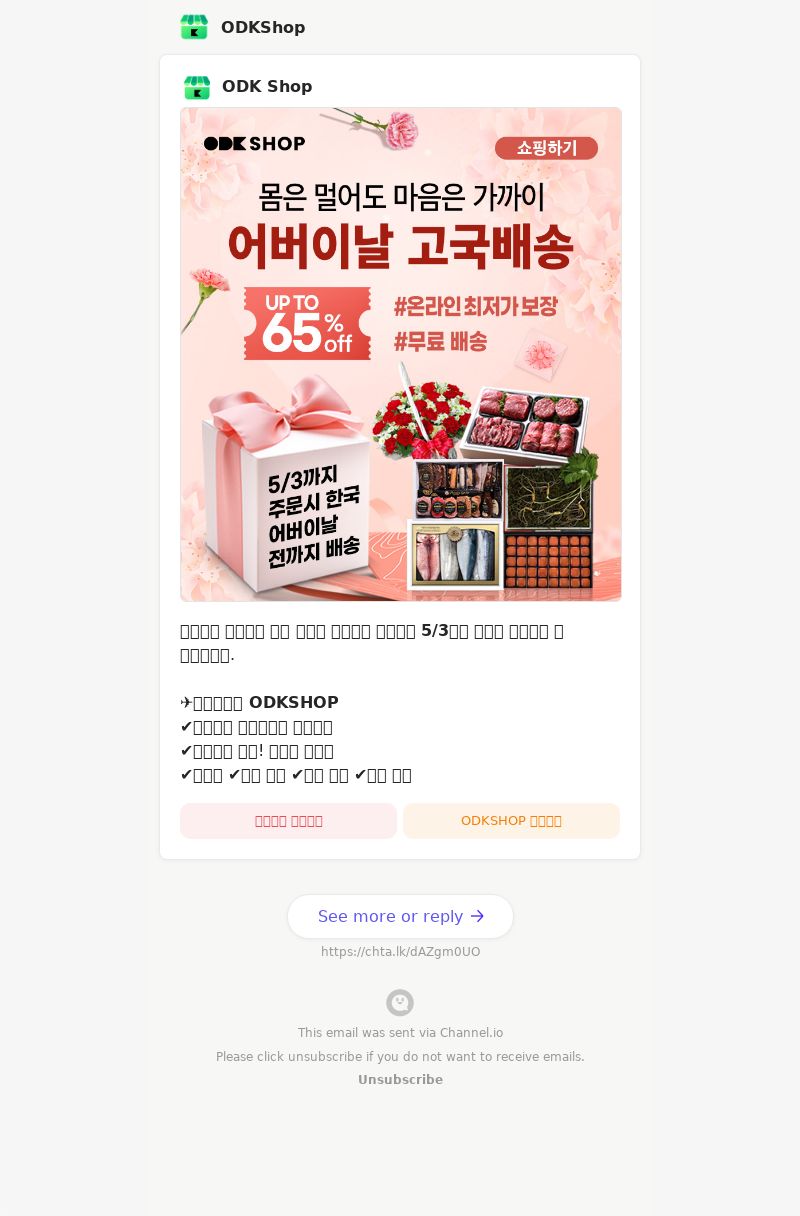Open the chta.lk link
Screen dimensions: 800x1216
click(400, 952)
